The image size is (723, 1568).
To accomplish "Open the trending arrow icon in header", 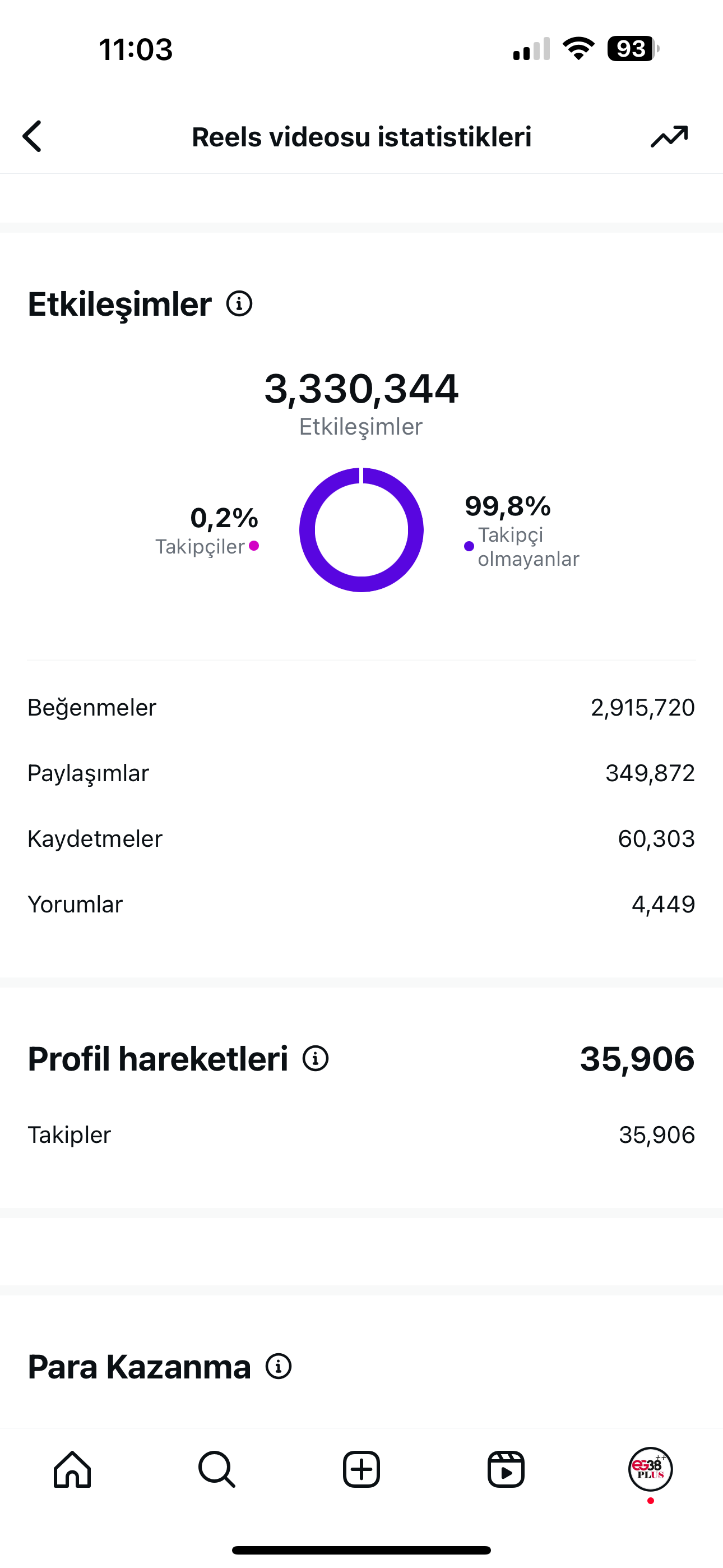I will pos(669,136).
